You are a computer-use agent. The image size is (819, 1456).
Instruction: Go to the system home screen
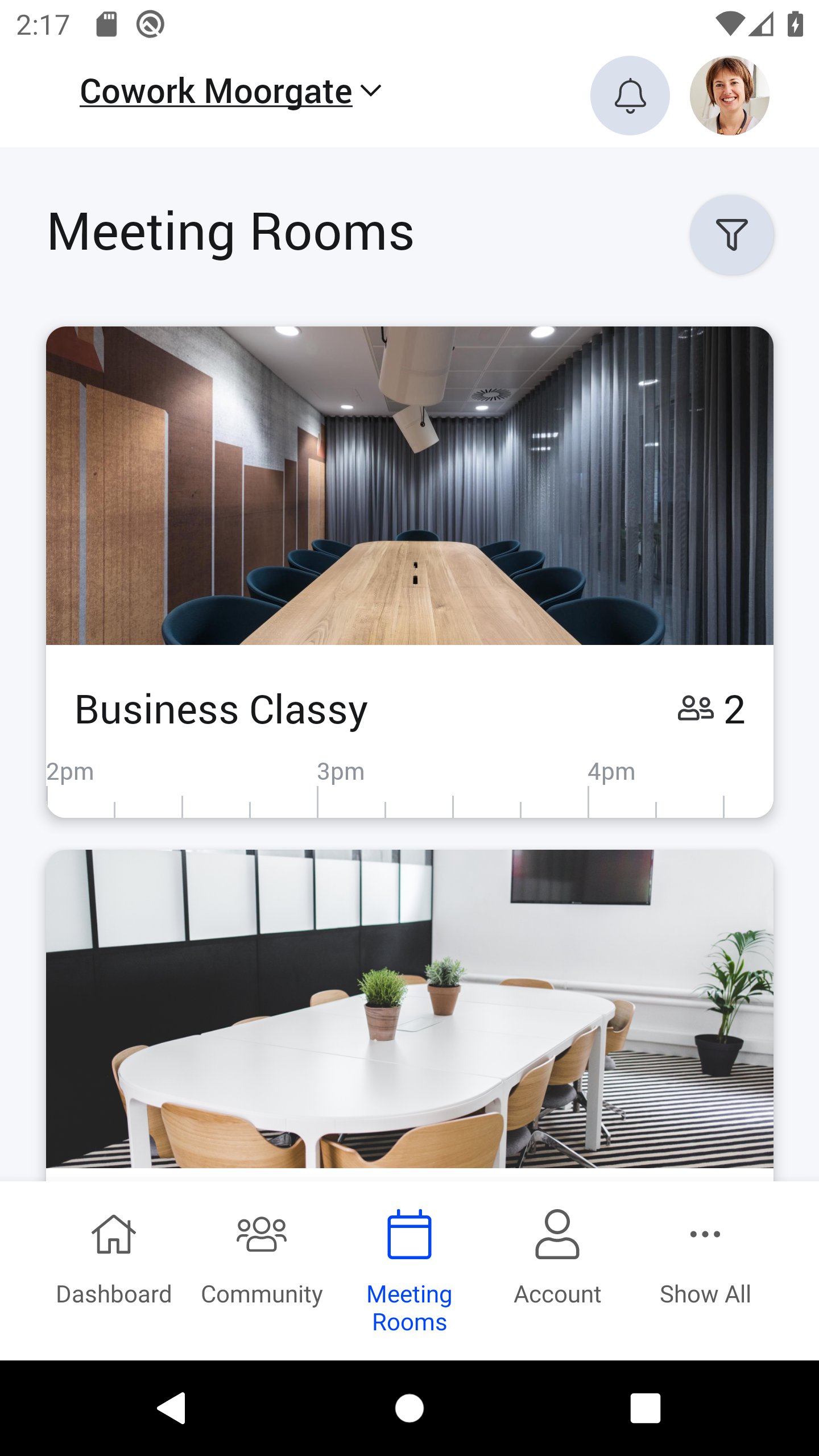[x=409, y=1409]
